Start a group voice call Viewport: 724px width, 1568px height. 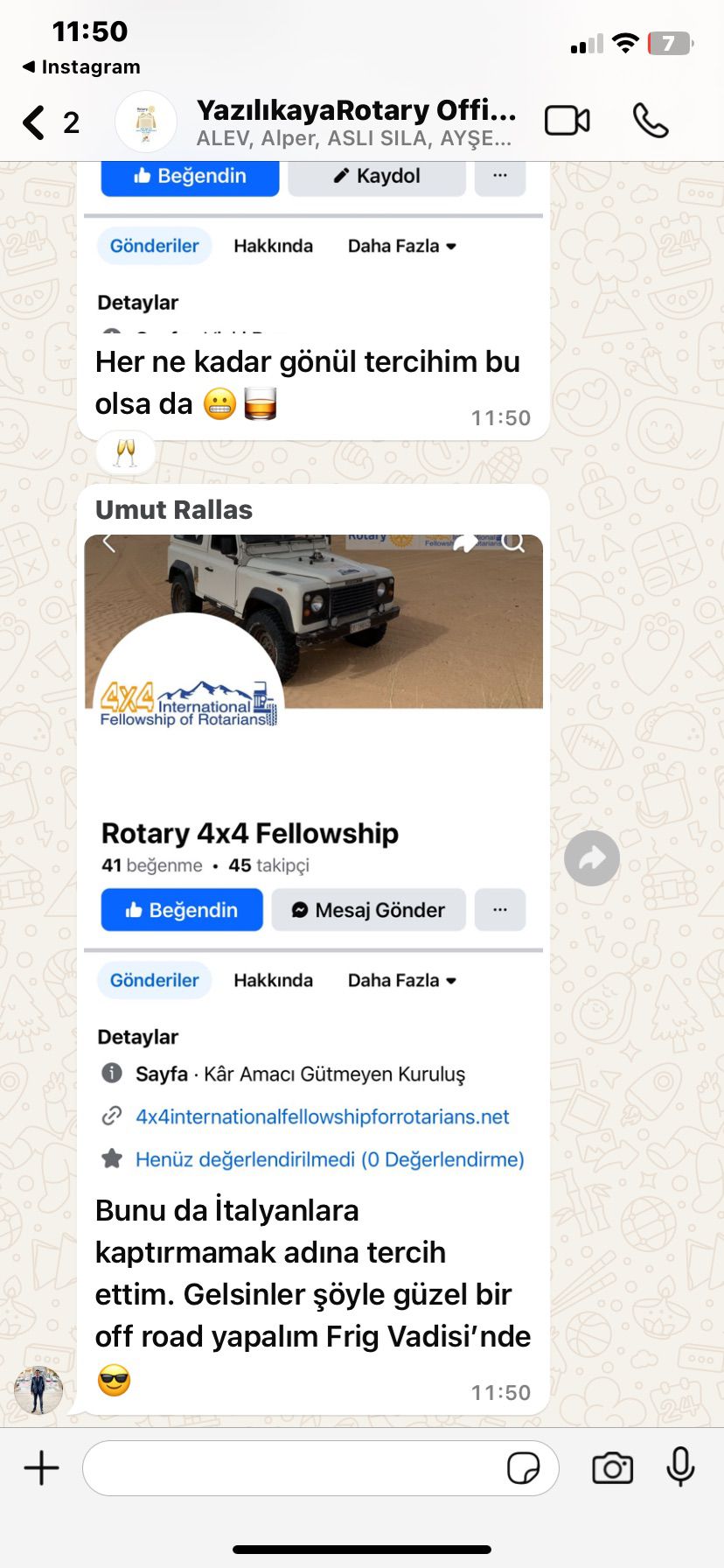651,121
